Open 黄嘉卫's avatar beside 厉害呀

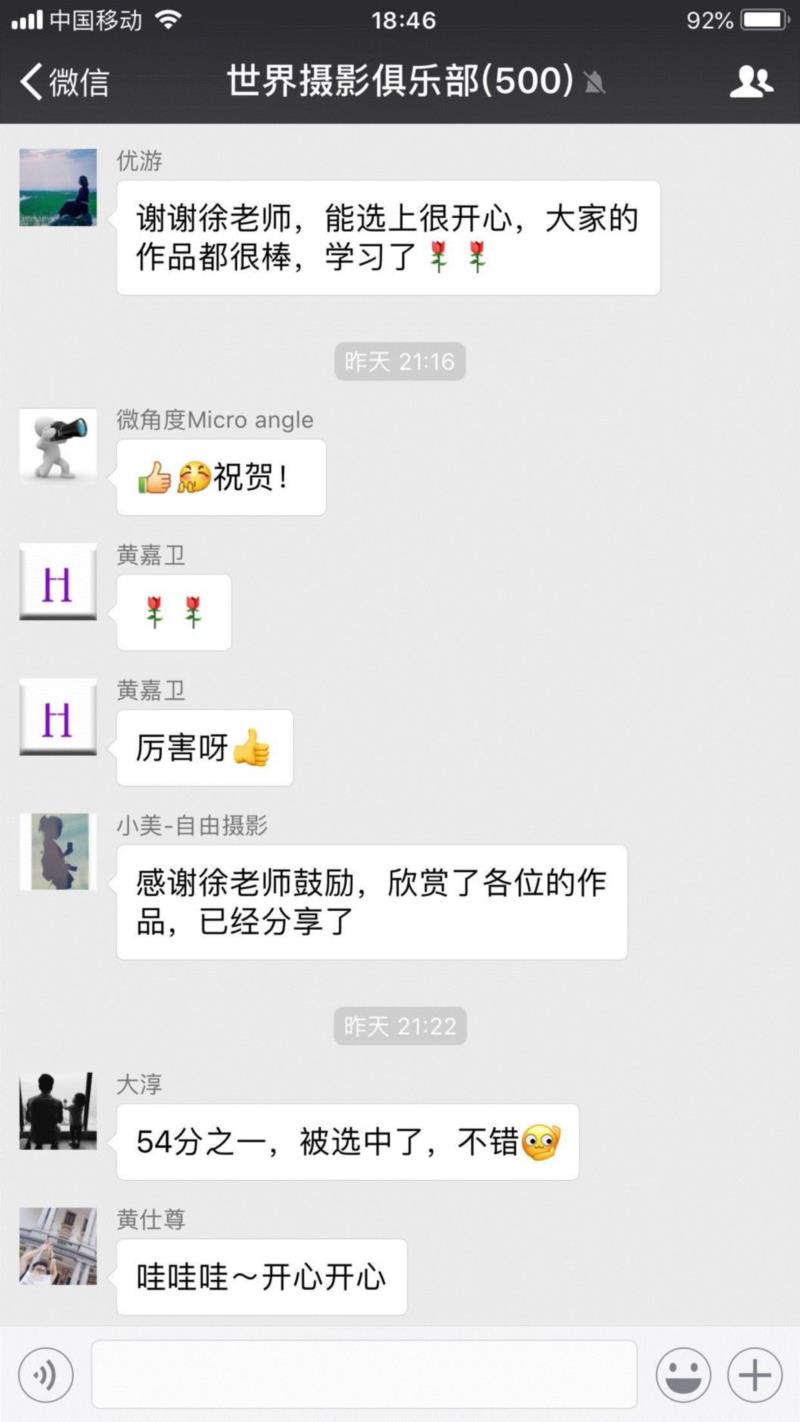pos(58,717)
